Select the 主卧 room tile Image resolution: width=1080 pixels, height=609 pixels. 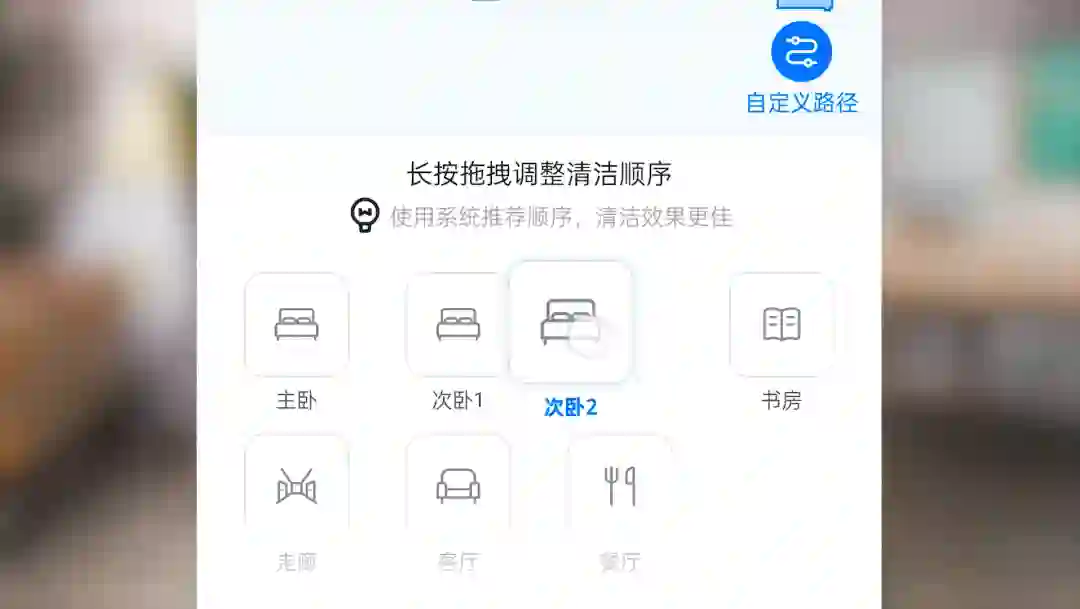pos(296,325)
